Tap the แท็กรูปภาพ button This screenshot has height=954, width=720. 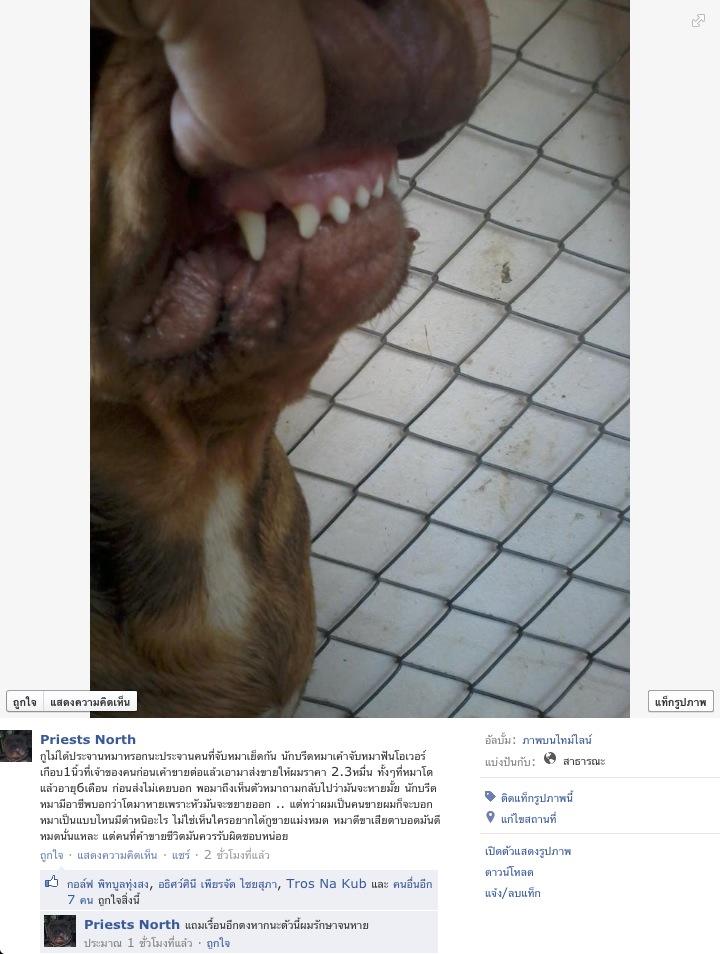pos(680,702)
